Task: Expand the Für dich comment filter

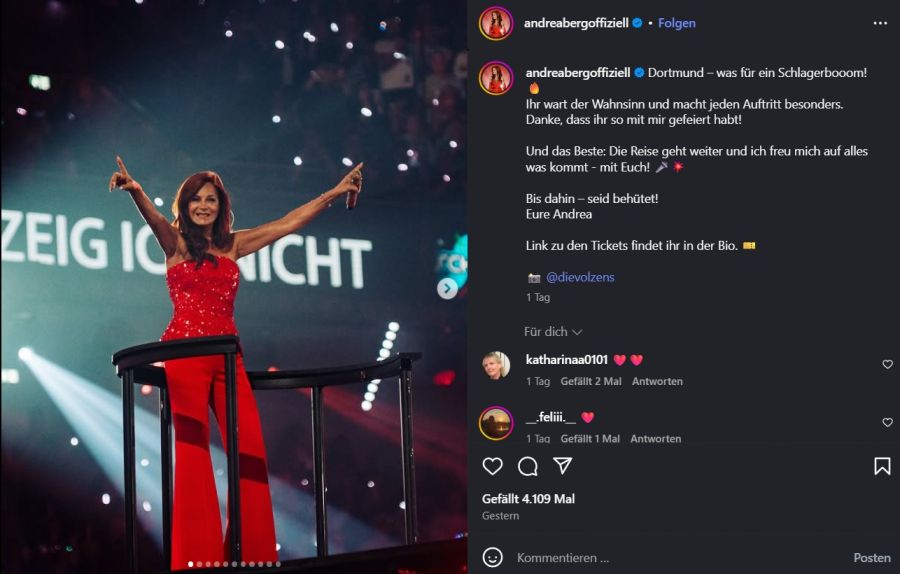Action: coord(553,332)
